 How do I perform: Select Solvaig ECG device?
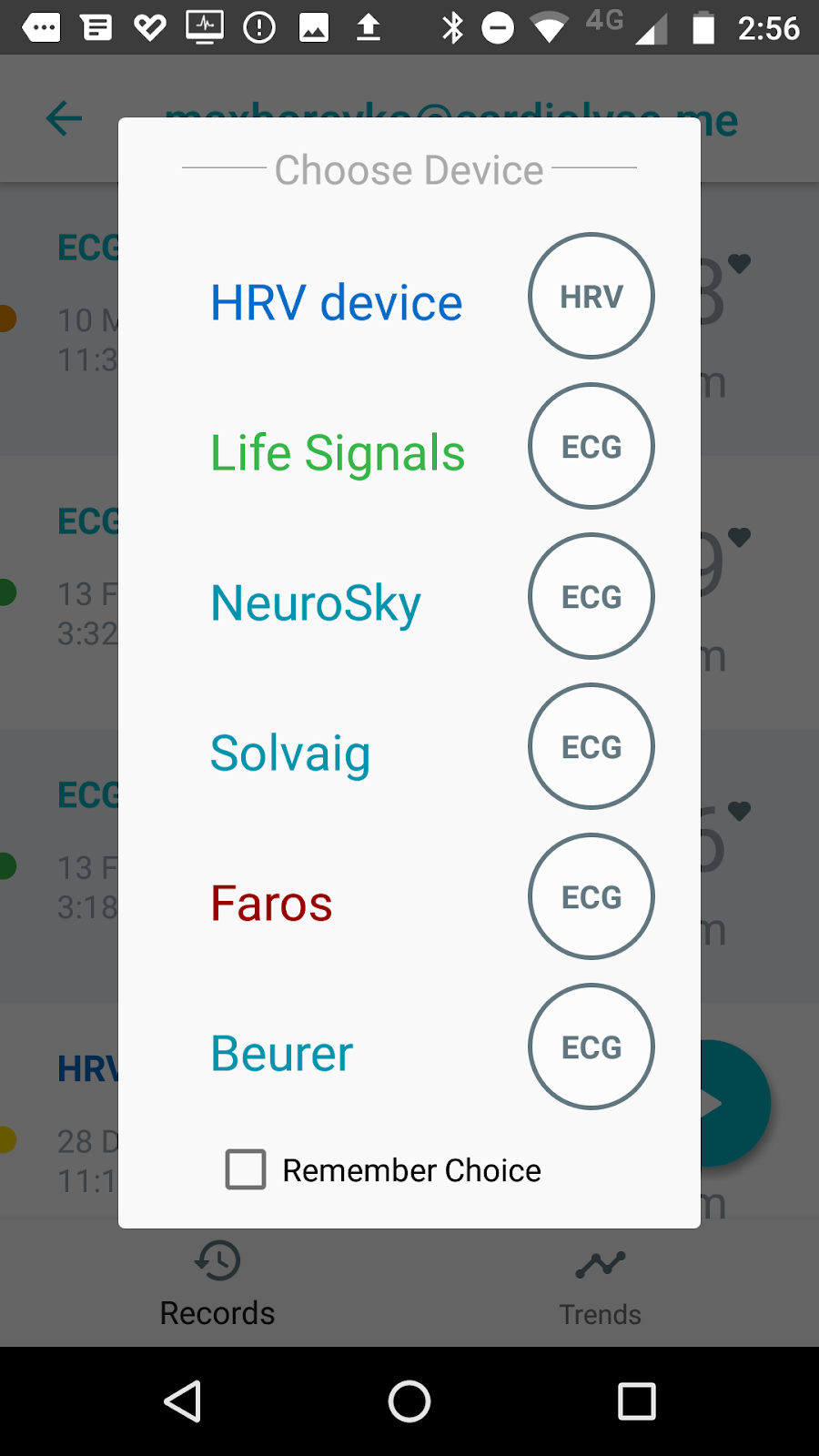[x=290, y=753]
